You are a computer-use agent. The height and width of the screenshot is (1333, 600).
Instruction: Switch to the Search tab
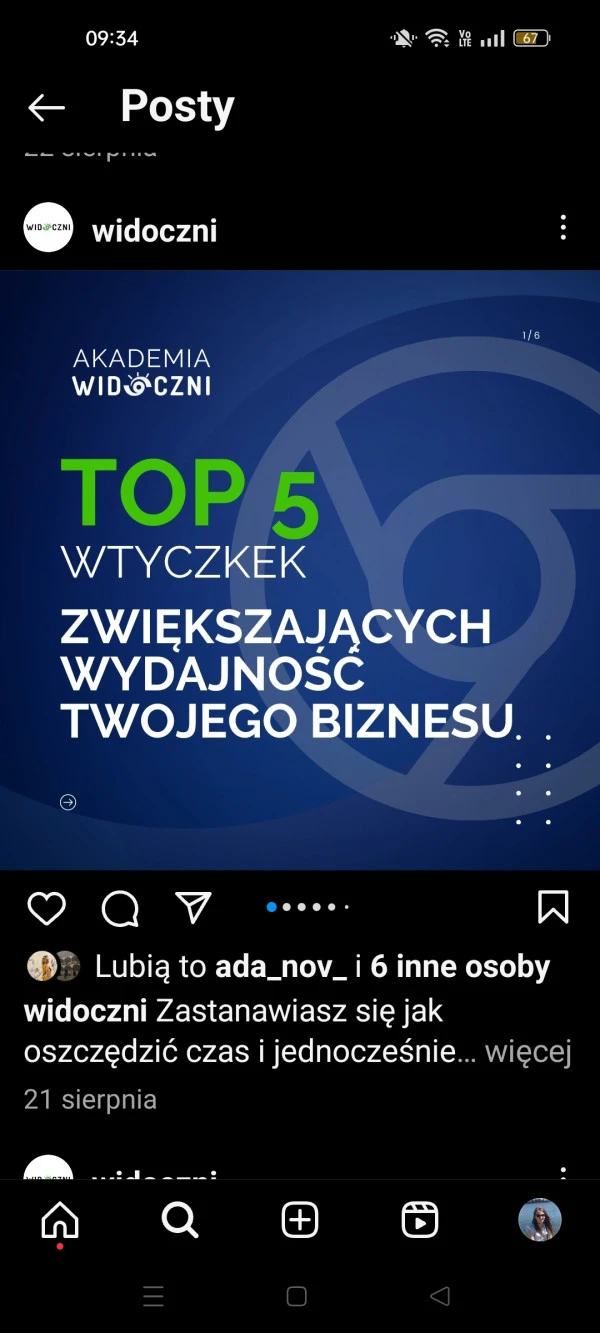(x=180, y=1220)
